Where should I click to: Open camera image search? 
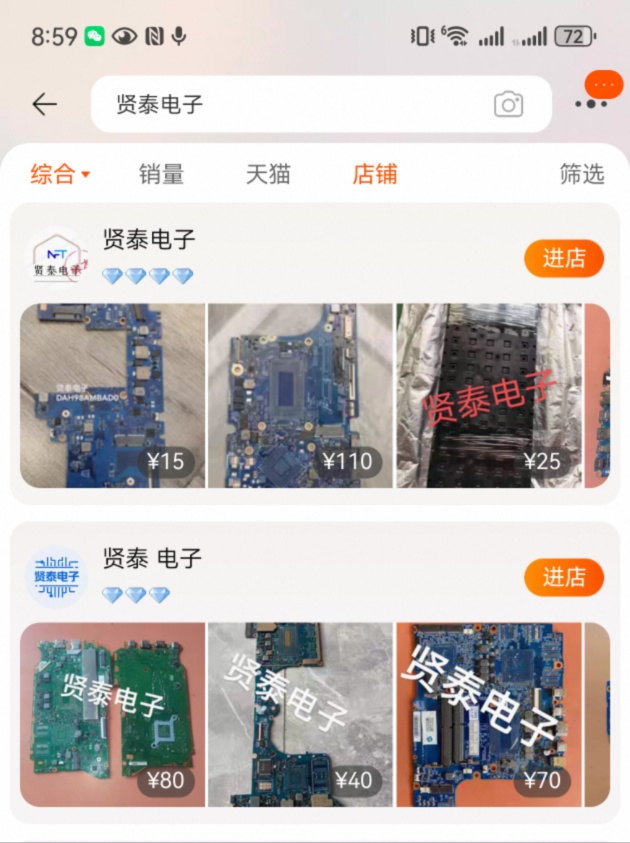508,104
